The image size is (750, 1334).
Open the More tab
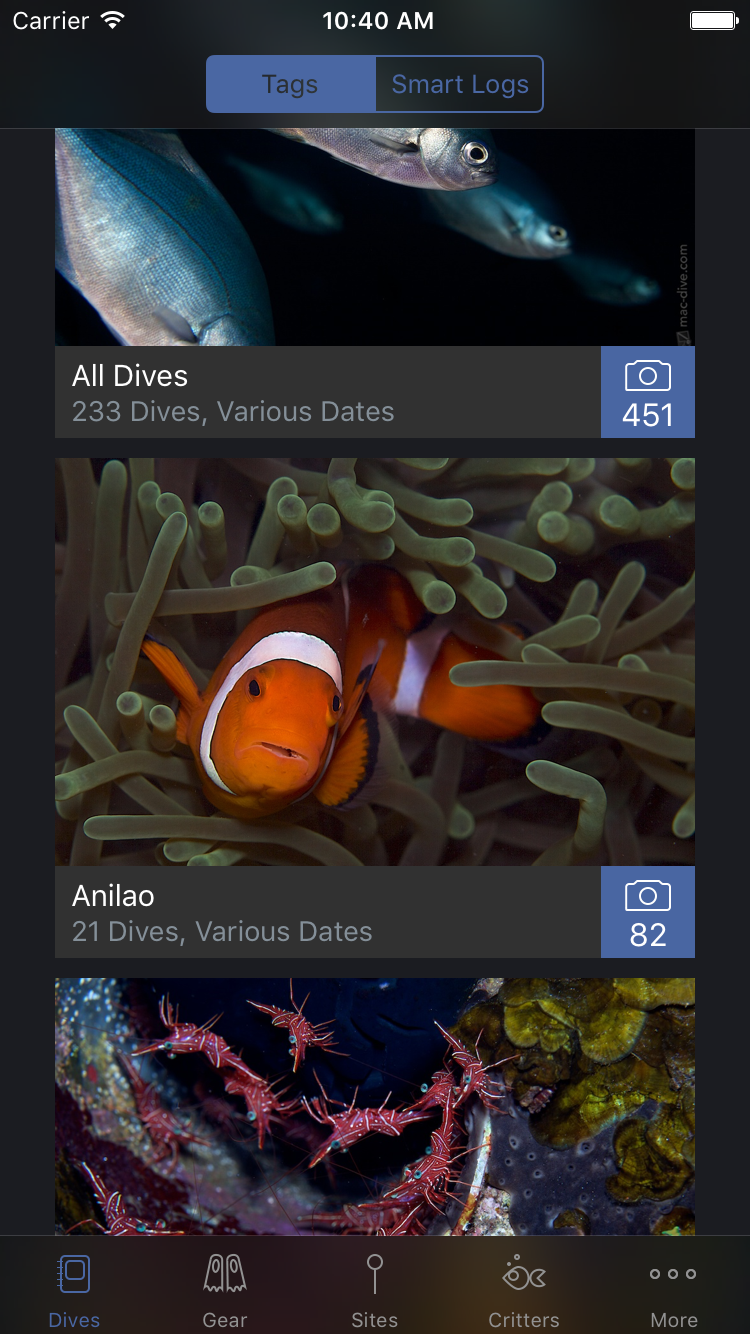674,1290
